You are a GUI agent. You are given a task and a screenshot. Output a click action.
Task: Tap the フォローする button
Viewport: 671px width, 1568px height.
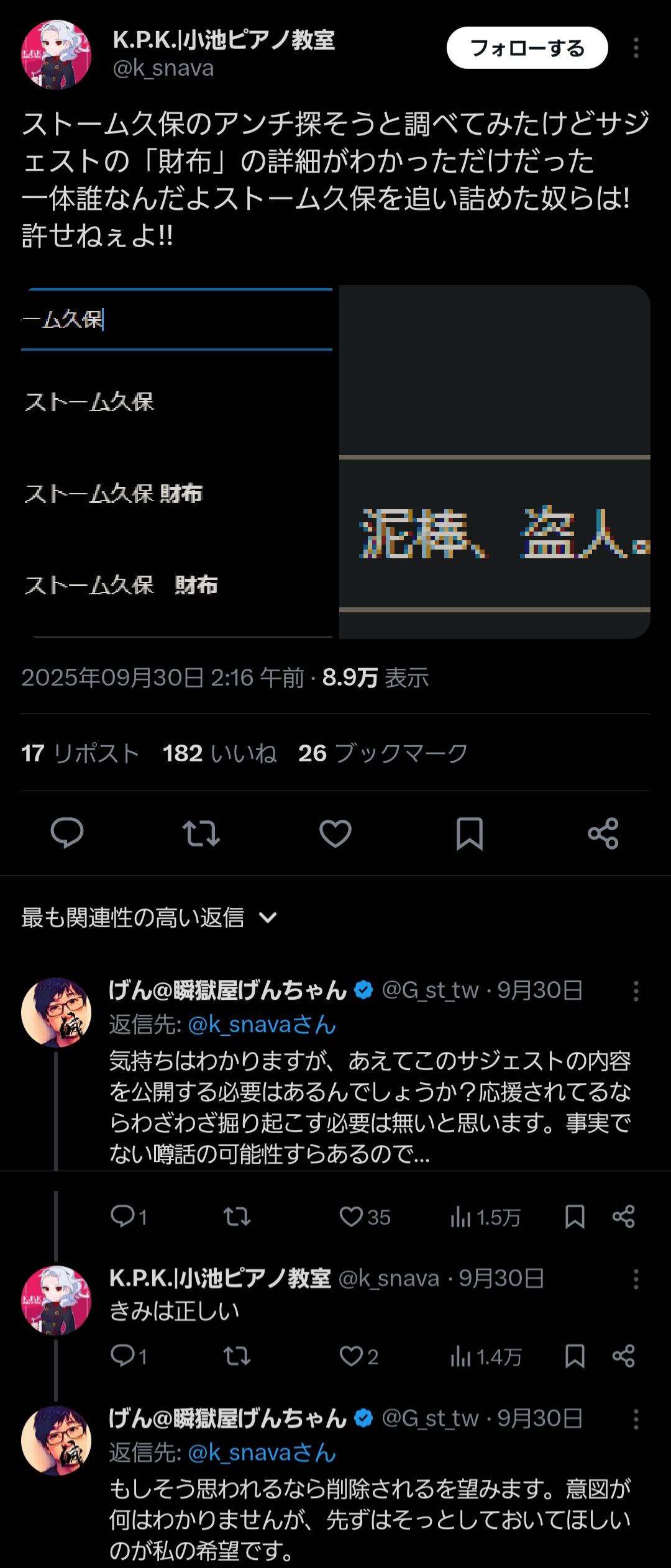pyautogui.click(x=527, y=48)
